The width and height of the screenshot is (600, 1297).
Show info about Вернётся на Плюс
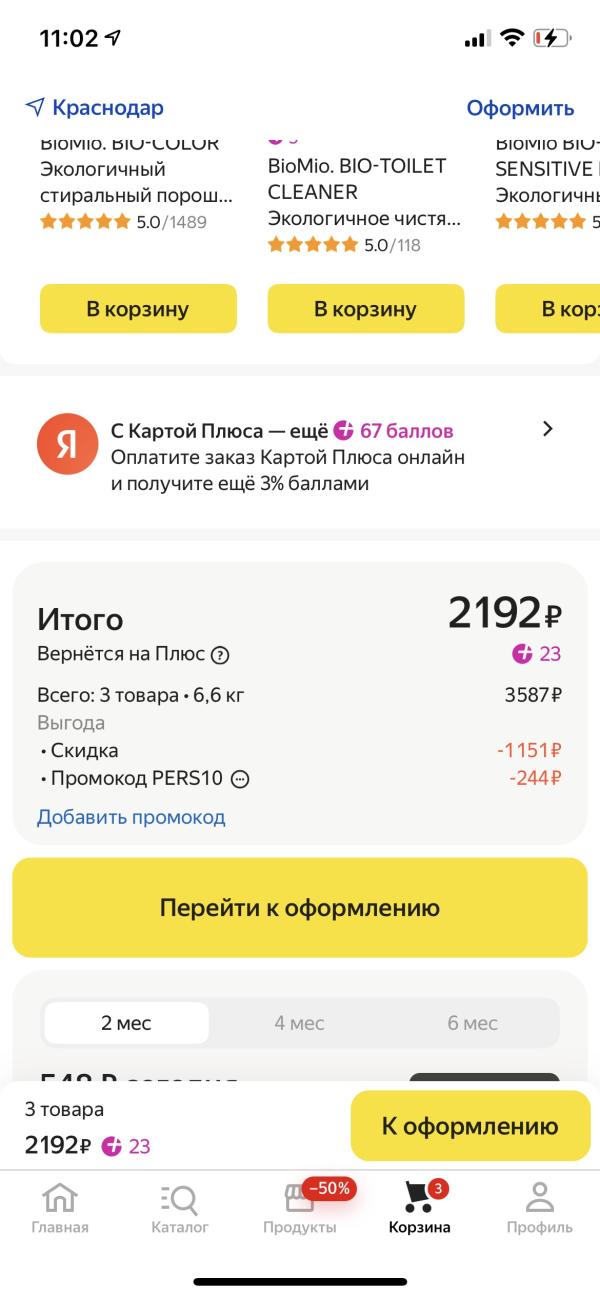[221, 655]
